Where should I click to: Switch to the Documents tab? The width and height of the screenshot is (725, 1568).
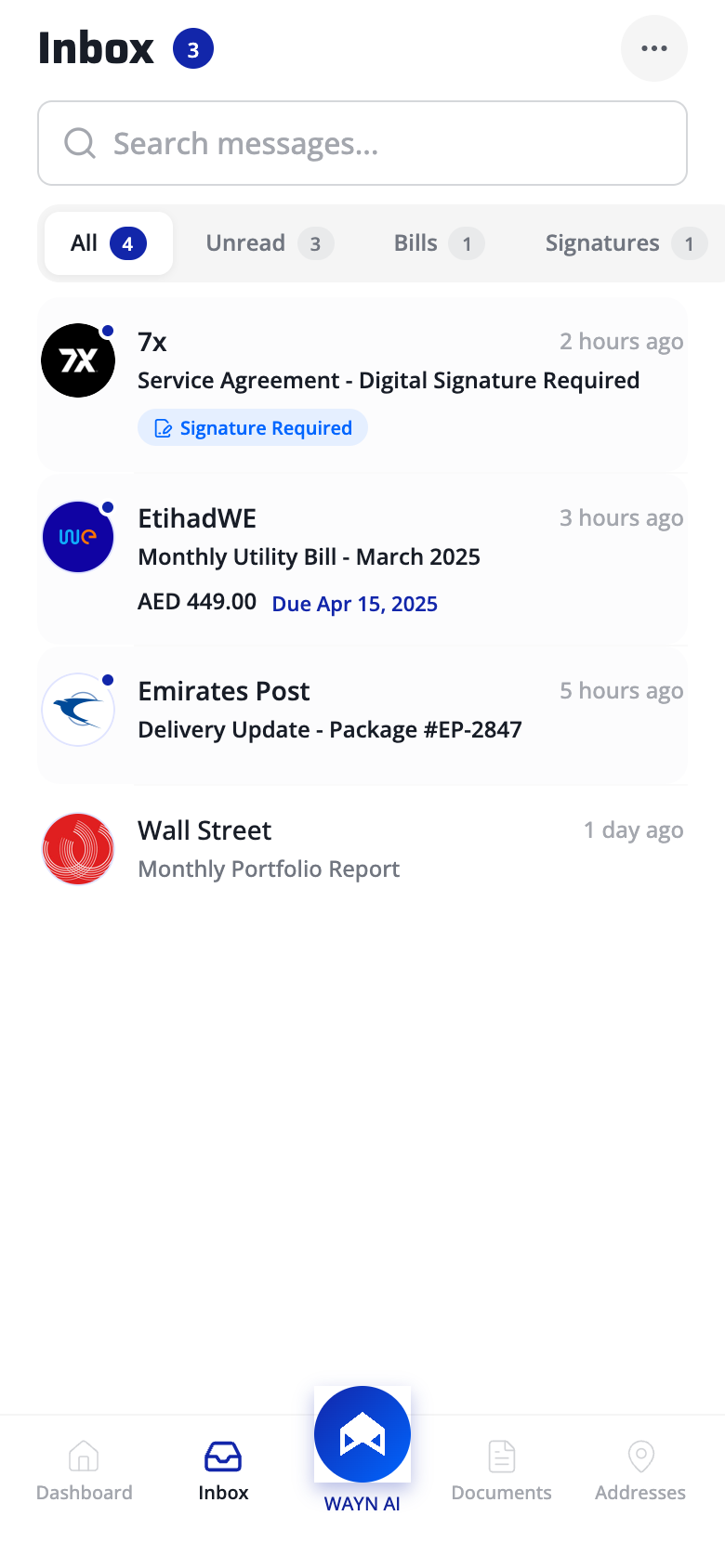coord(501,1470)
